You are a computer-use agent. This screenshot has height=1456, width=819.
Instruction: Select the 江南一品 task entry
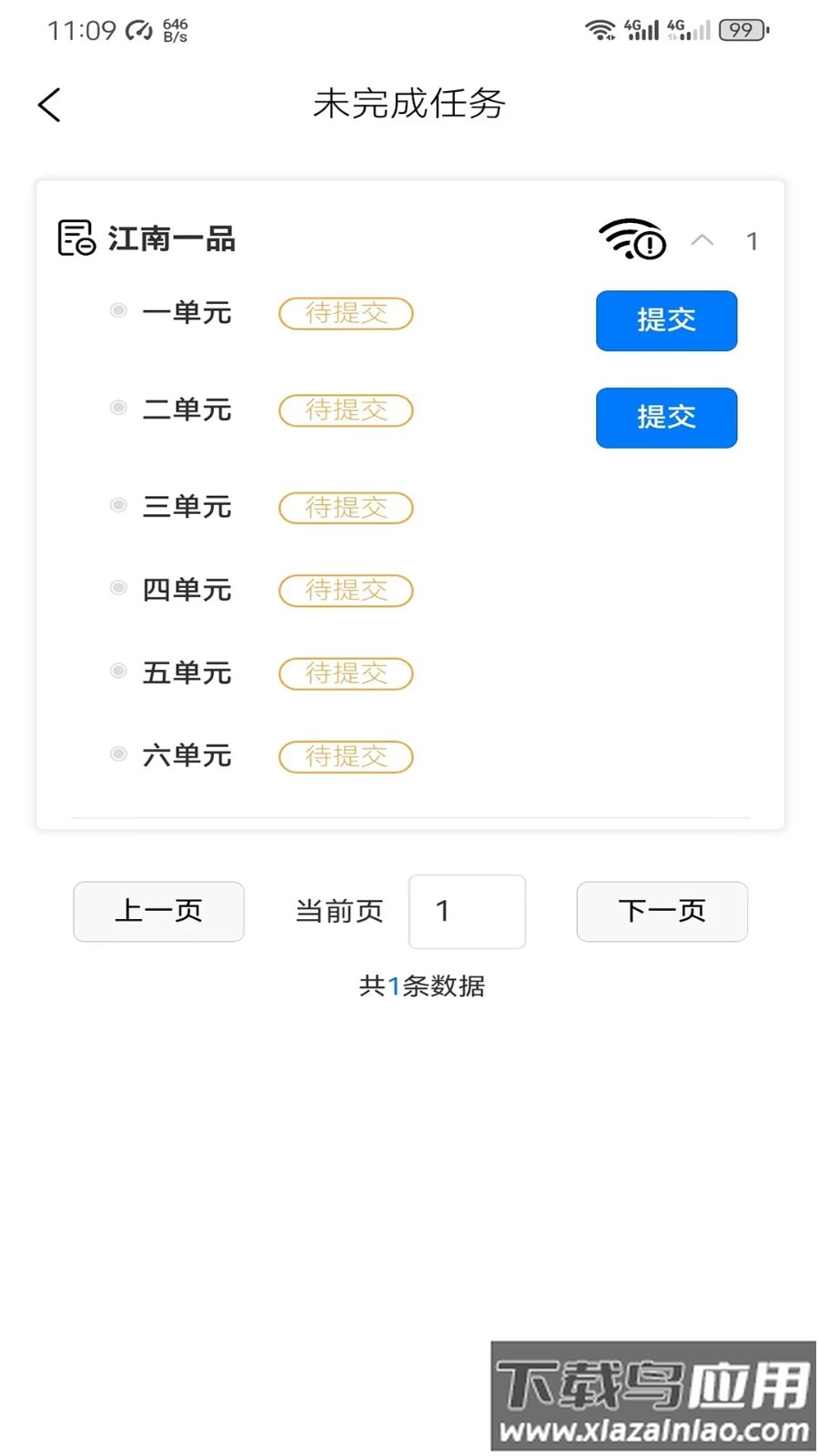tap(172, 238)
